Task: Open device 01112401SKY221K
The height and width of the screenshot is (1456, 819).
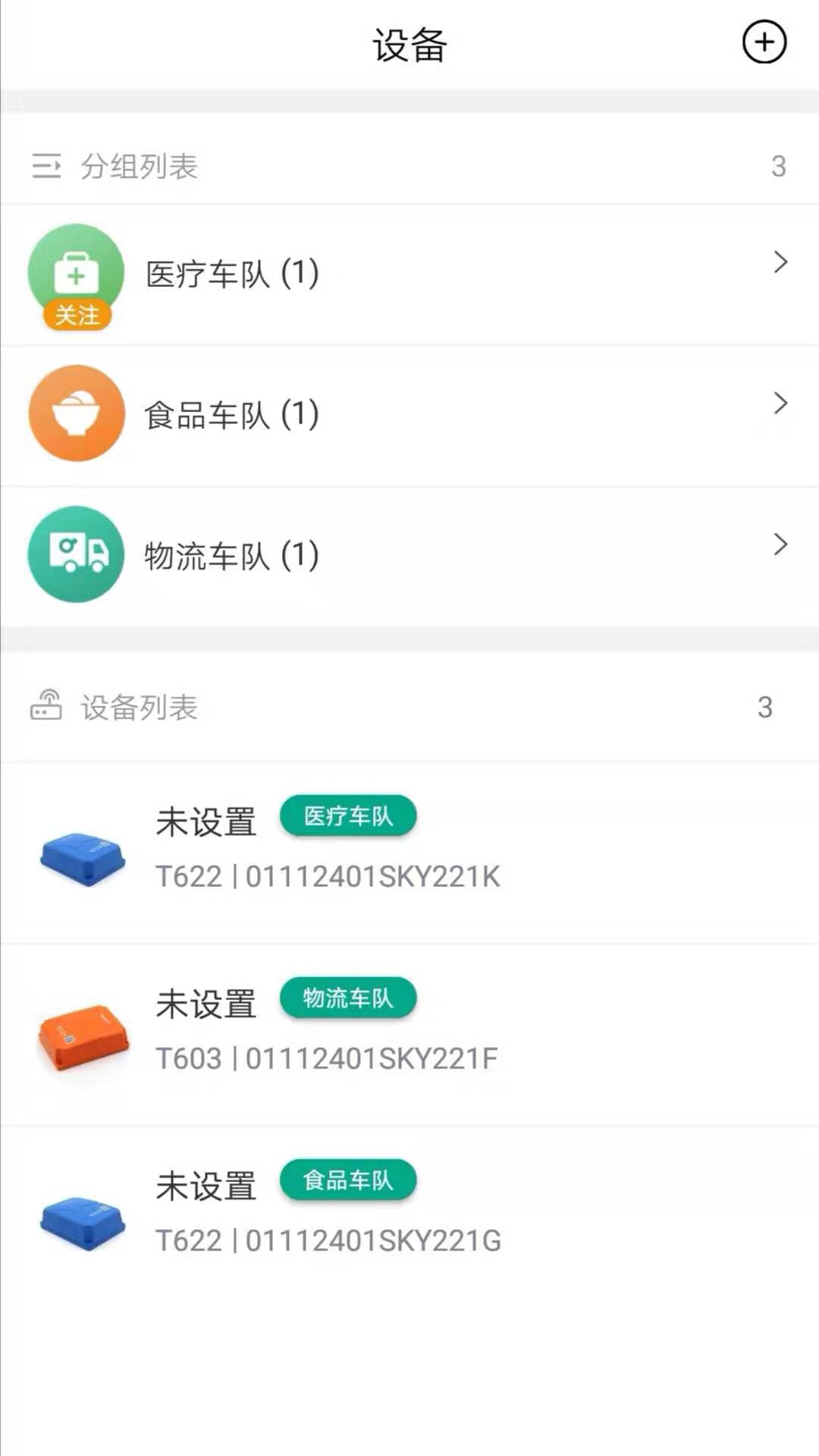Action: tap(409, 853)
